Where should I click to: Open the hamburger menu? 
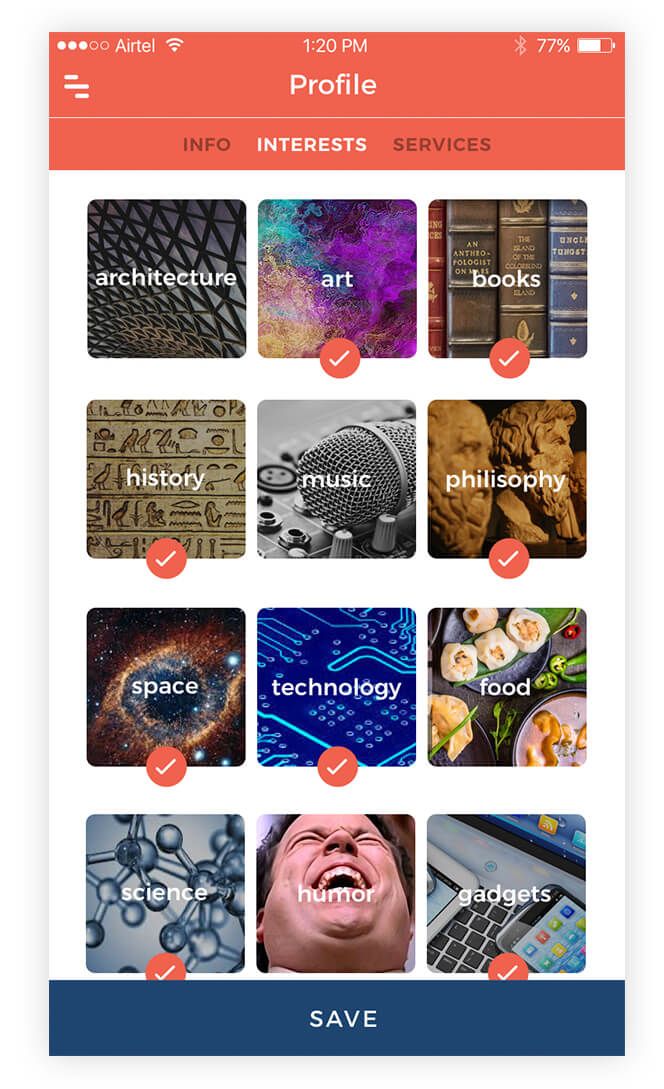pyautogui.click(x=76, y=86)
